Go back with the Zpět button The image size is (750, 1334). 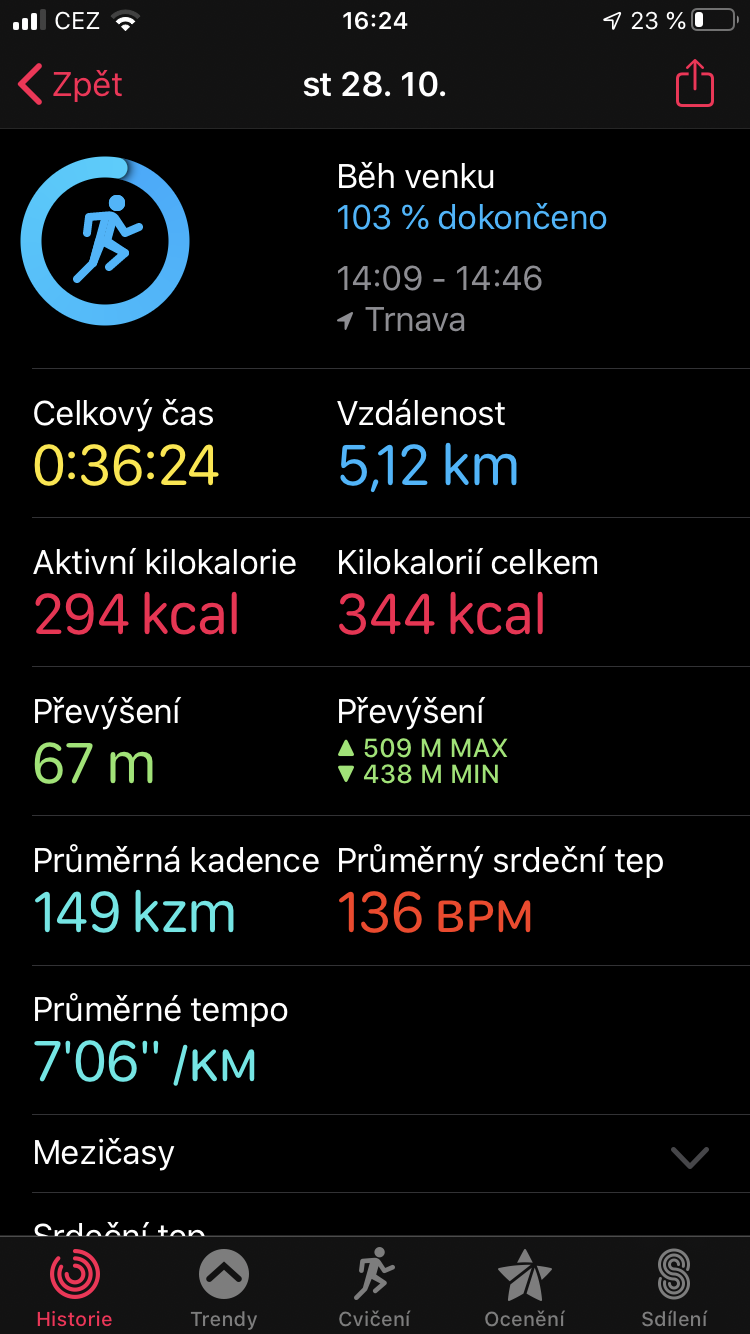[x=70, y=85]
